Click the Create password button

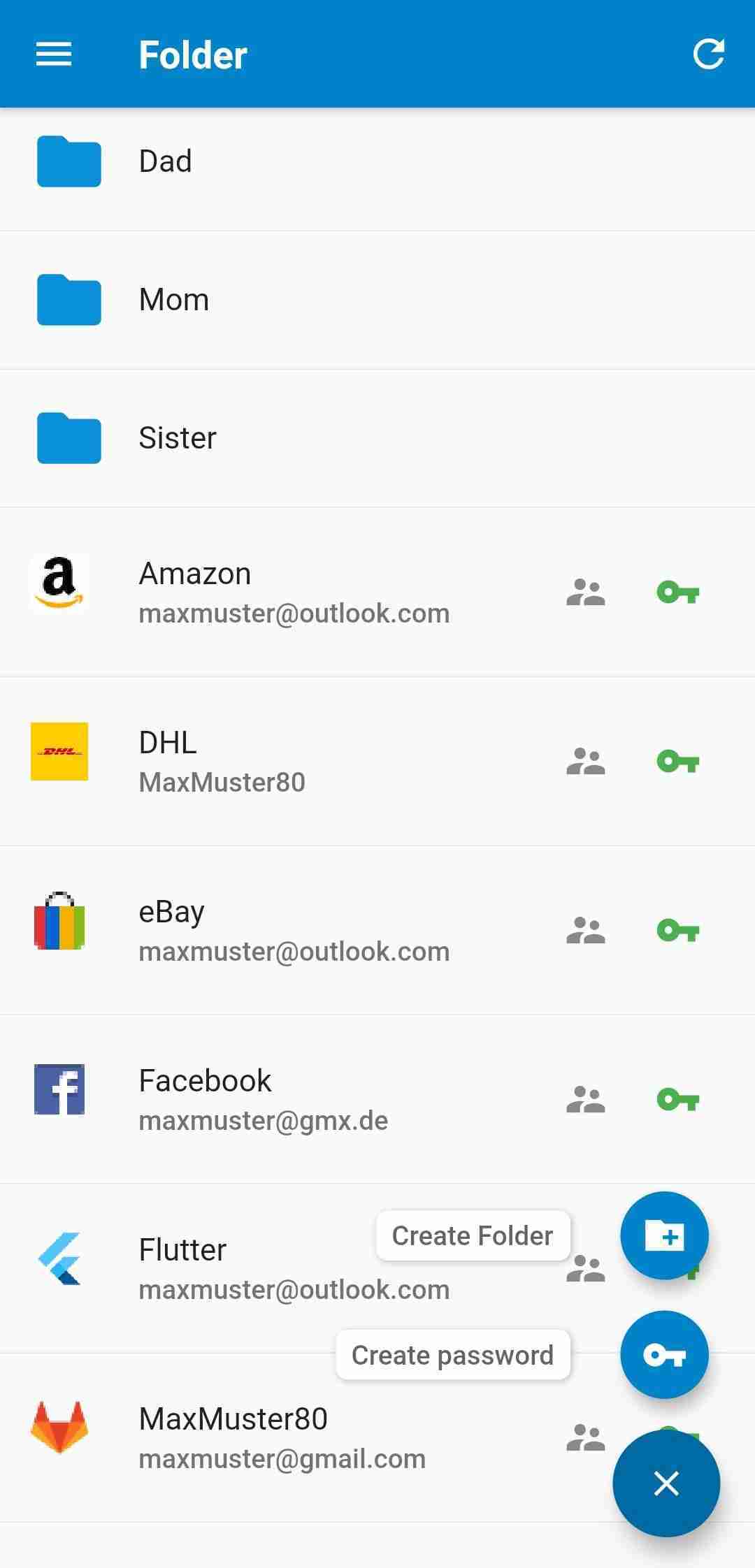click(453, 1354)
